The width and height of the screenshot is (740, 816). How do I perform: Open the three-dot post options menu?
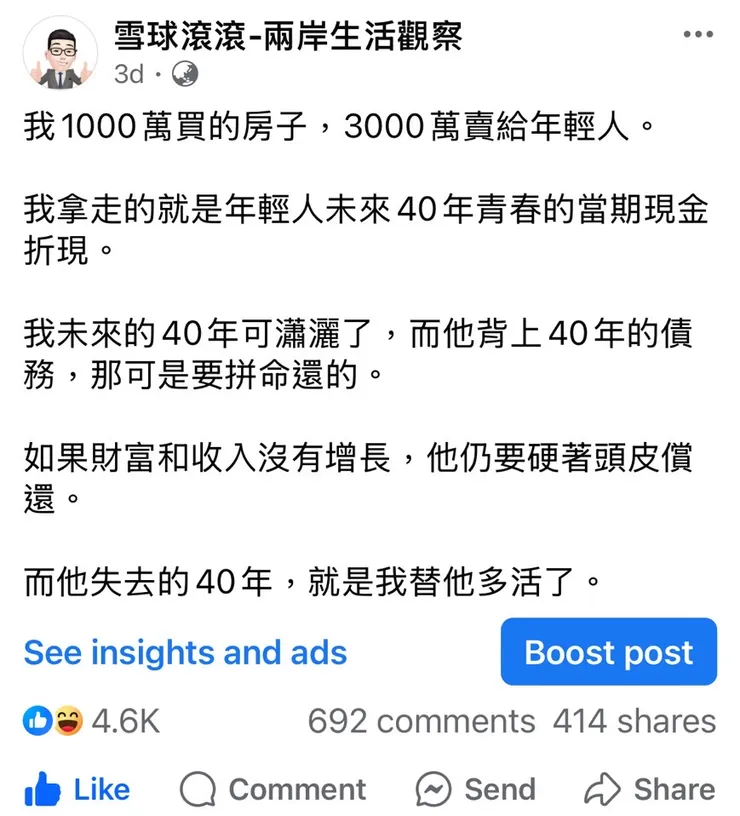pos(696,33)
